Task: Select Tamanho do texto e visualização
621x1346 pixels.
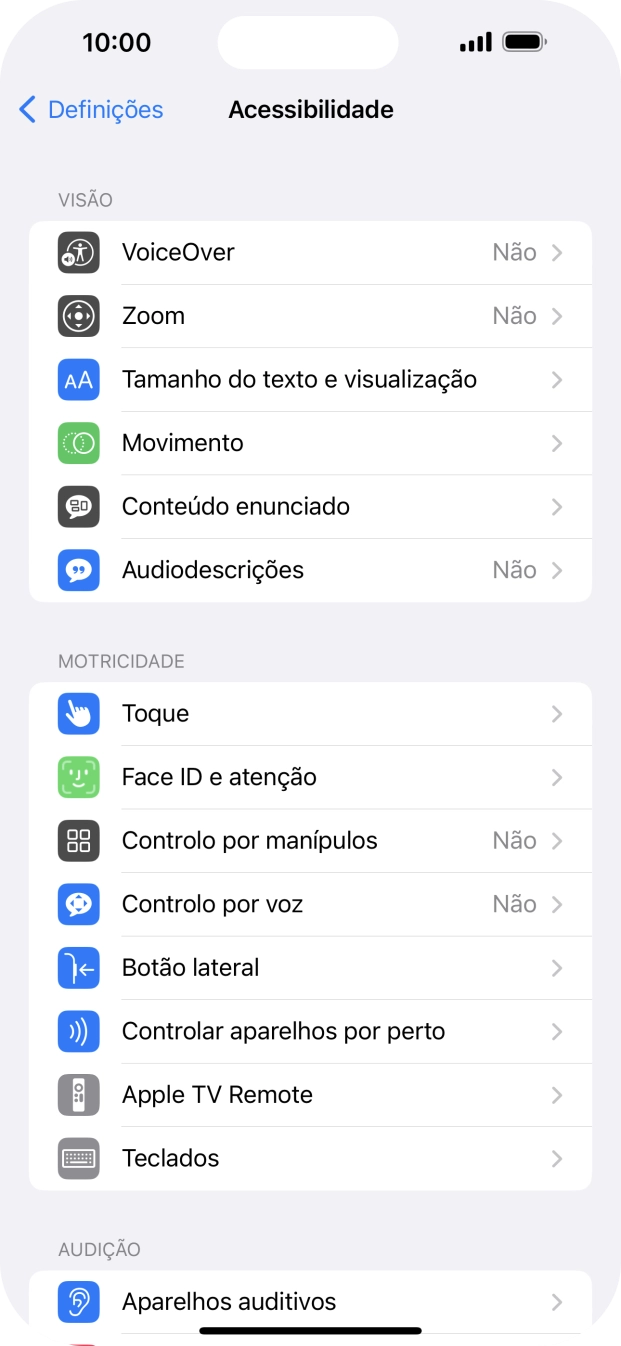Action: click(310, 380)
